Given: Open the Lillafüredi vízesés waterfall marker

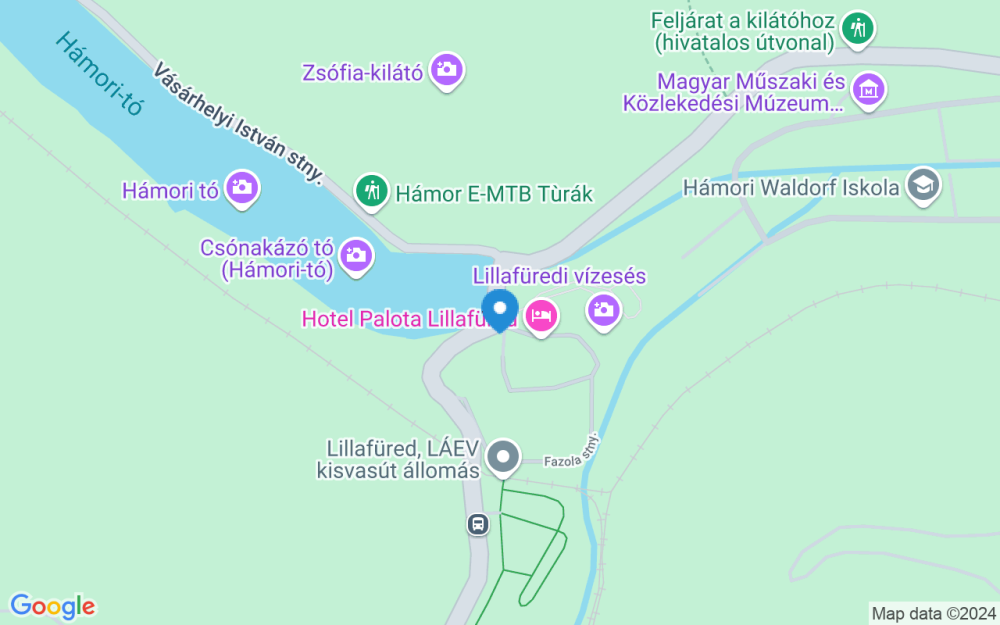Looking at the screenshot, I should click(603, 309).
